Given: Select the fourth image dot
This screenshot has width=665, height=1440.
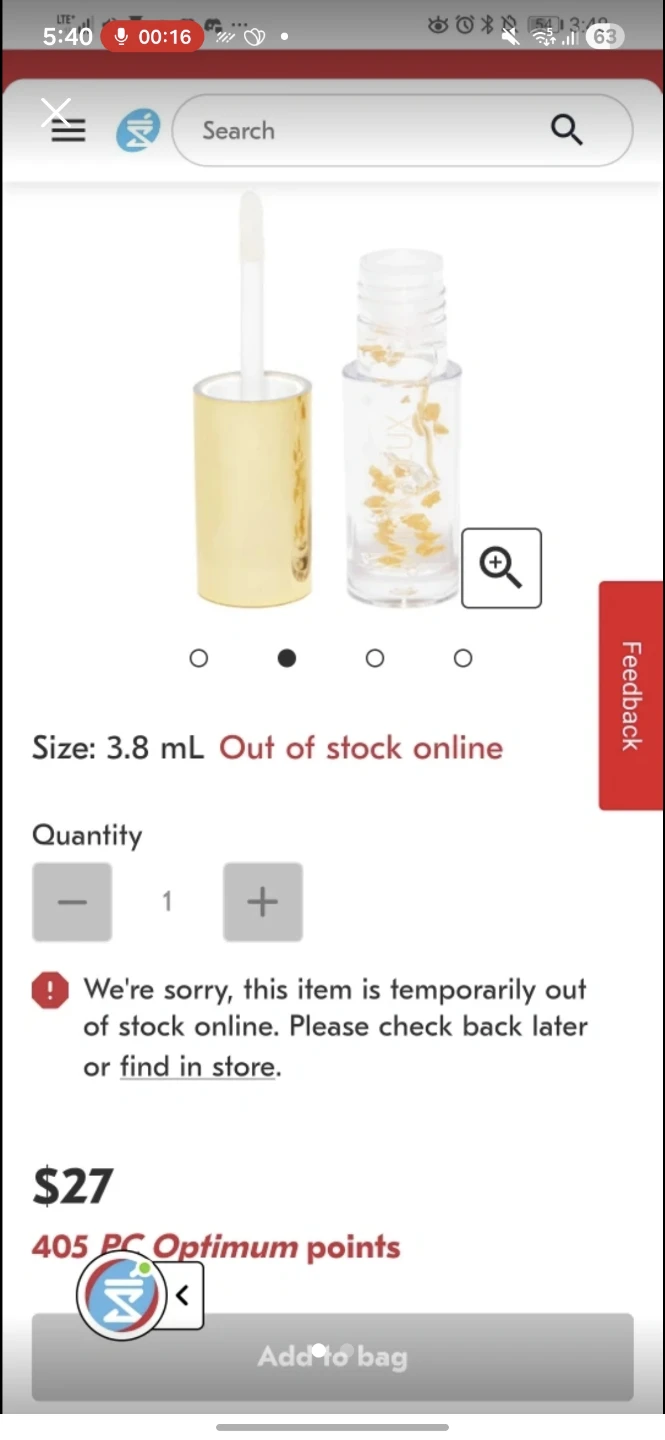Looking at the screenshot, I should tap(463, 658).
